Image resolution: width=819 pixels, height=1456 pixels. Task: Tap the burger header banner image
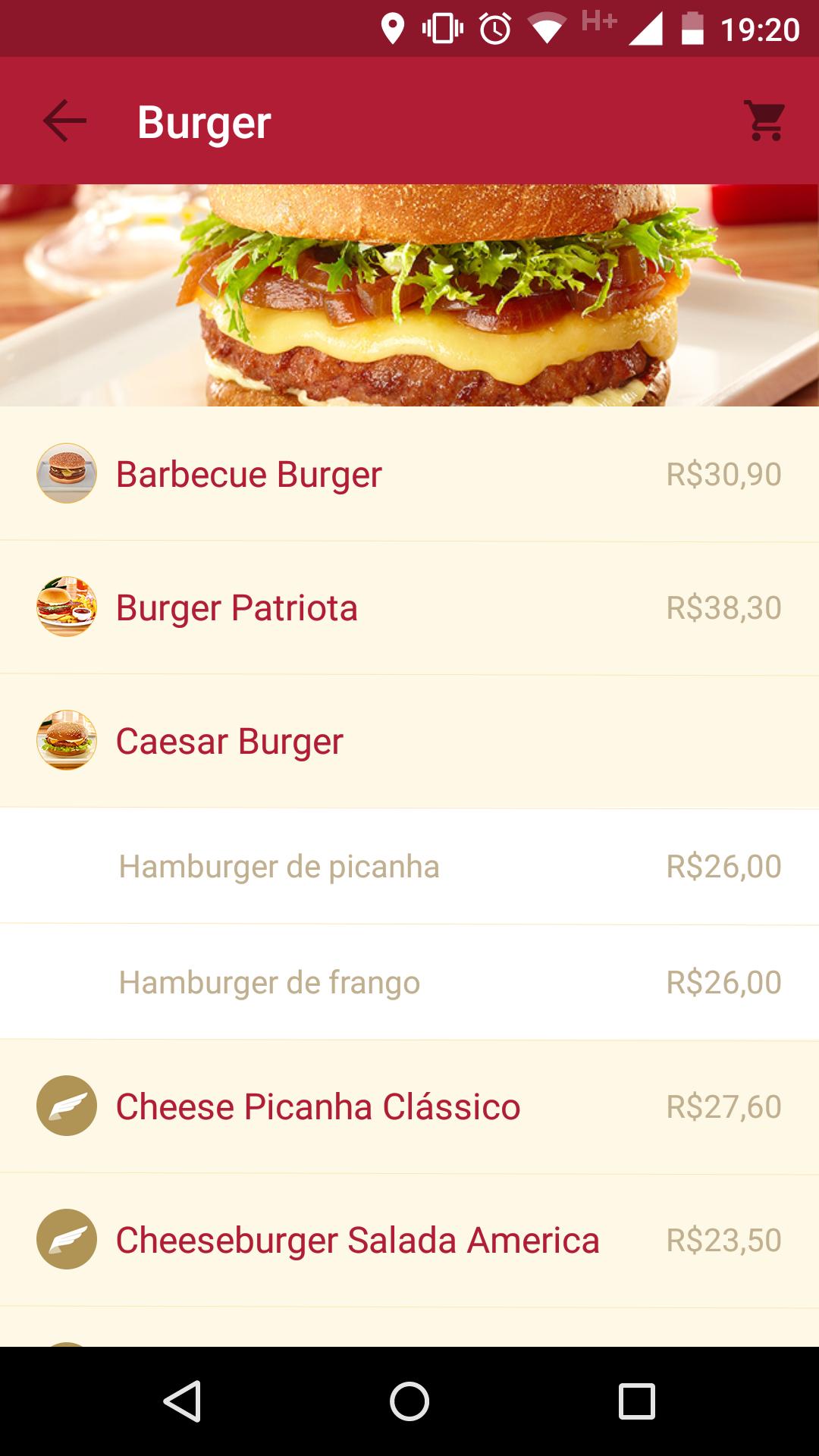(409, 296)
